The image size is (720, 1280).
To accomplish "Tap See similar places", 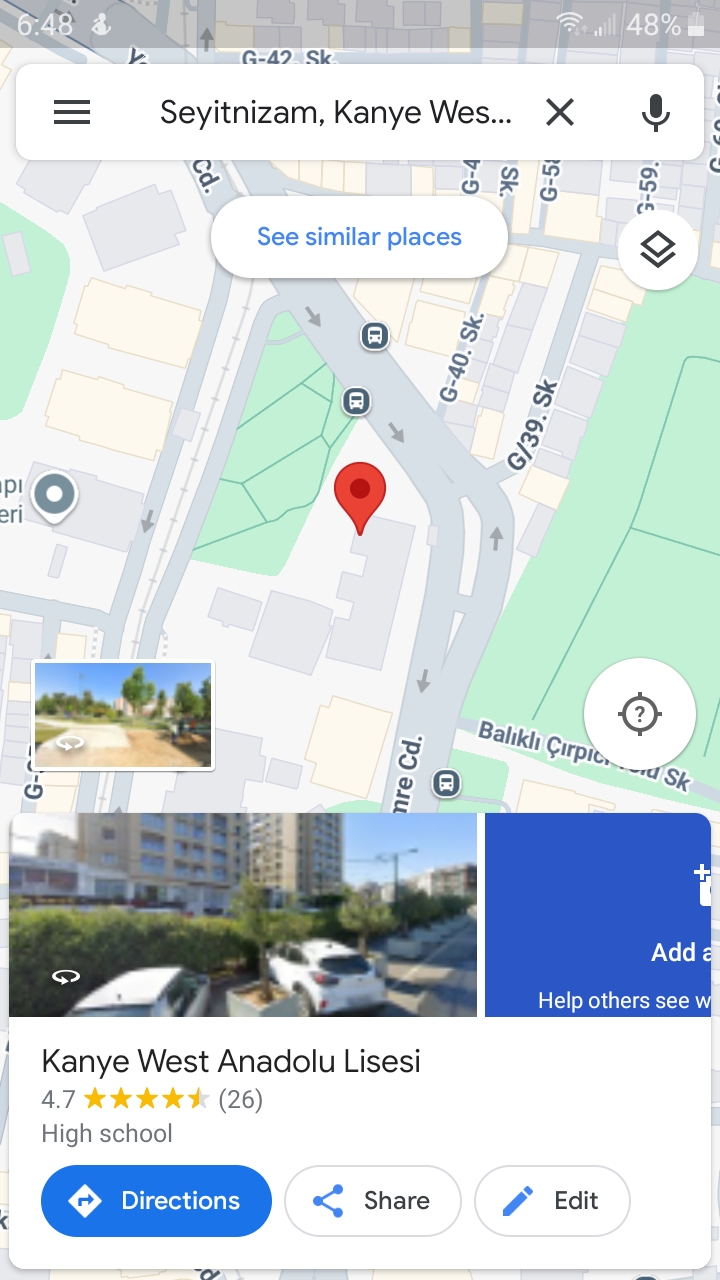I will click(x=359, y=237).
